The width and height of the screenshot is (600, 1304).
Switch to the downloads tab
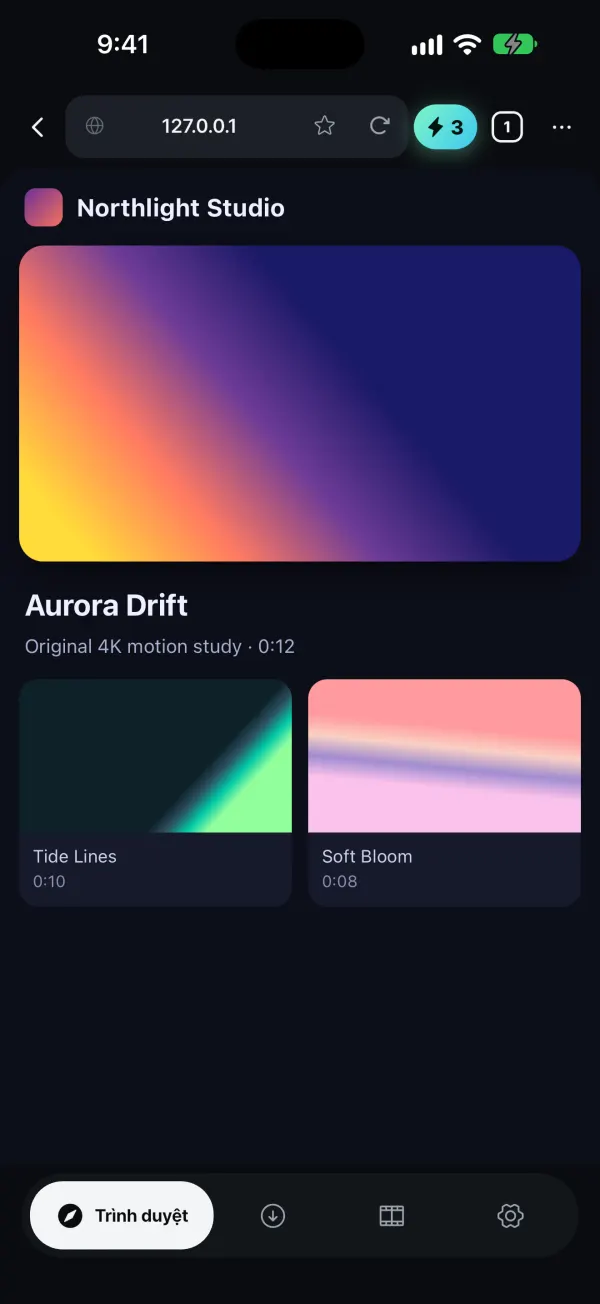pyautogui.click(x=273, y=1216)
